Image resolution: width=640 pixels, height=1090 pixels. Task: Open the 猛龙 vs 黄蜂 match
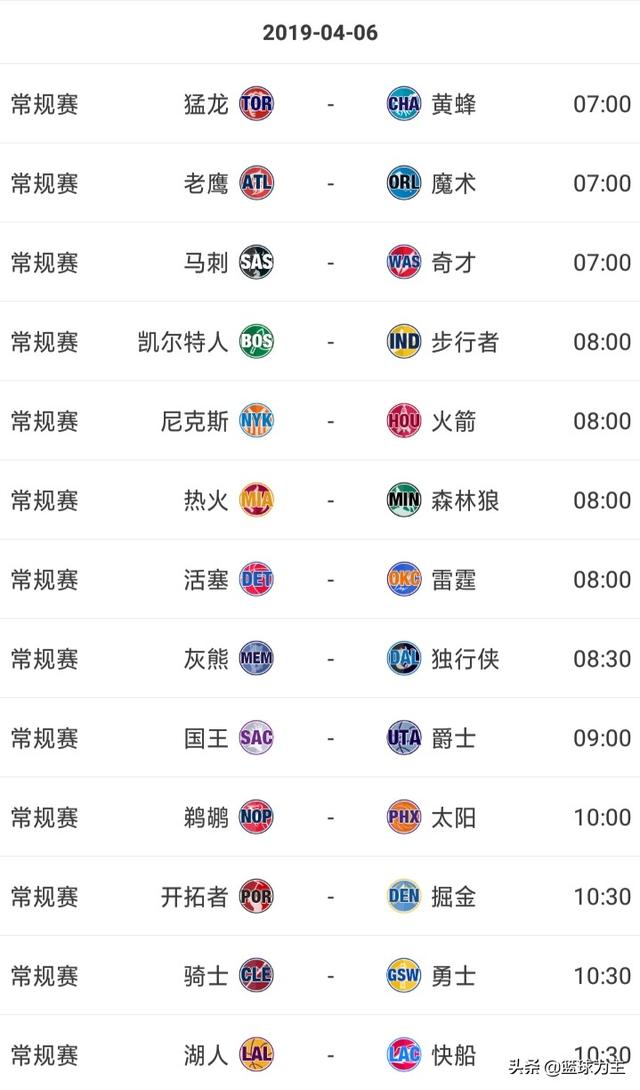coord(320,104)
